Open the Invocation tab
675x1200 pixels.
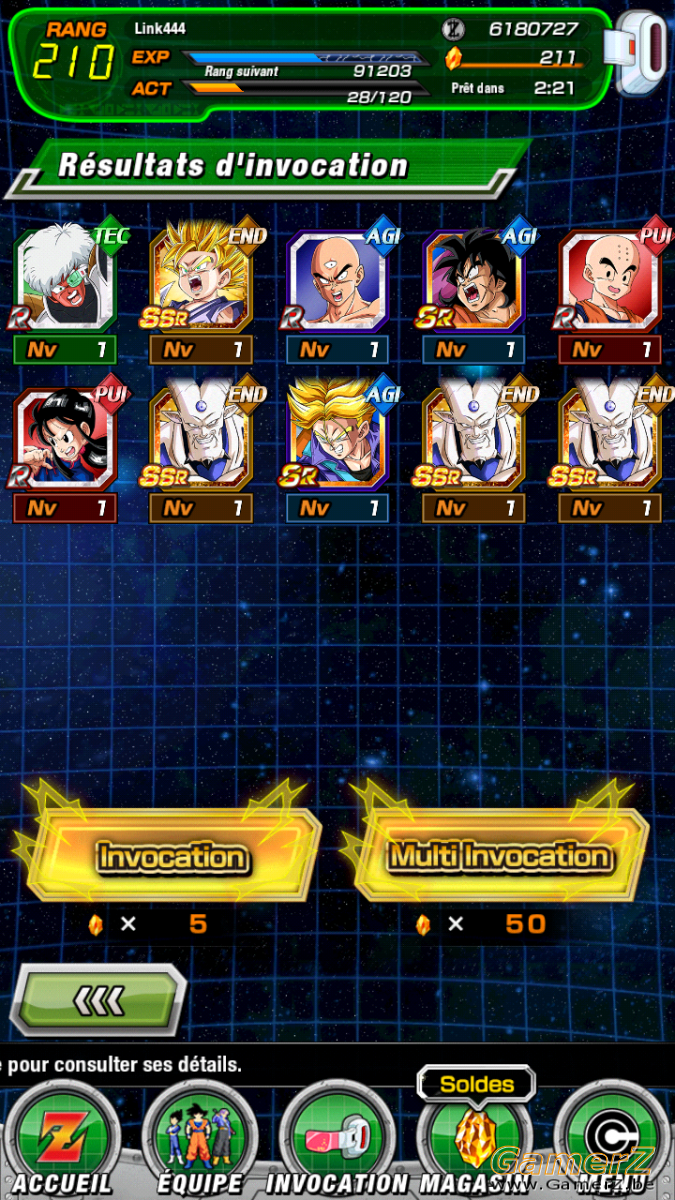[x=334, y=1142]
